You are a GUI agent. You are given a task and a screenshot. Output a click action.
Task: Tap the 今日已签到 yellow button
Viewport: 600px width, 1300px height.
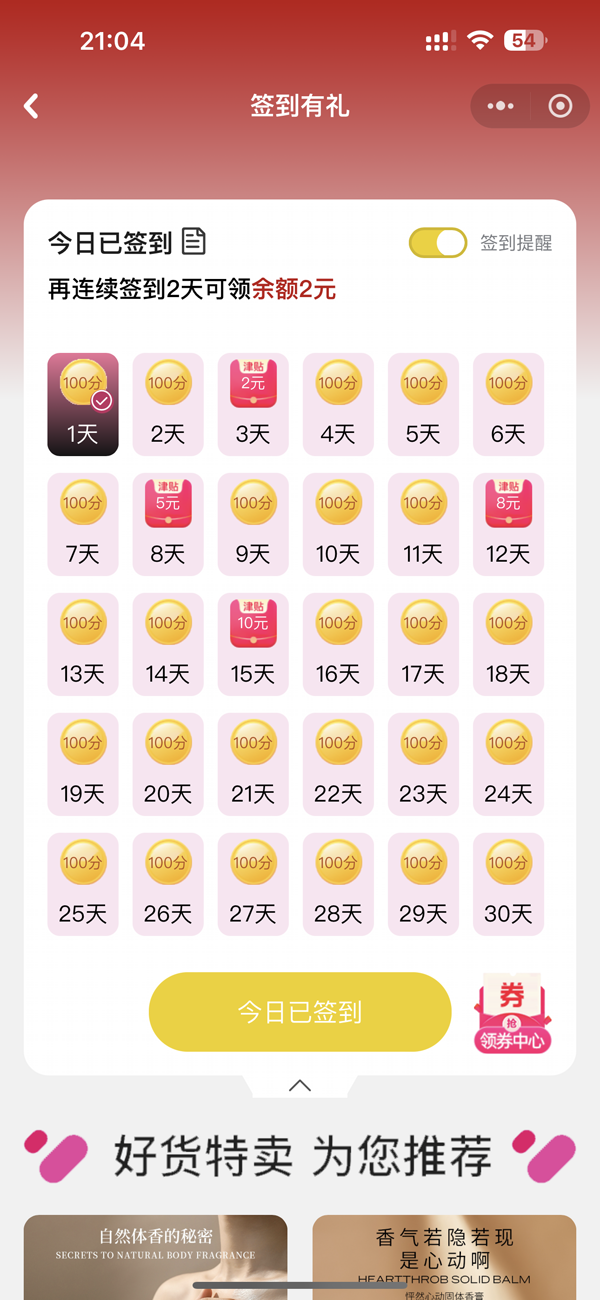(x=300, y=1012)
